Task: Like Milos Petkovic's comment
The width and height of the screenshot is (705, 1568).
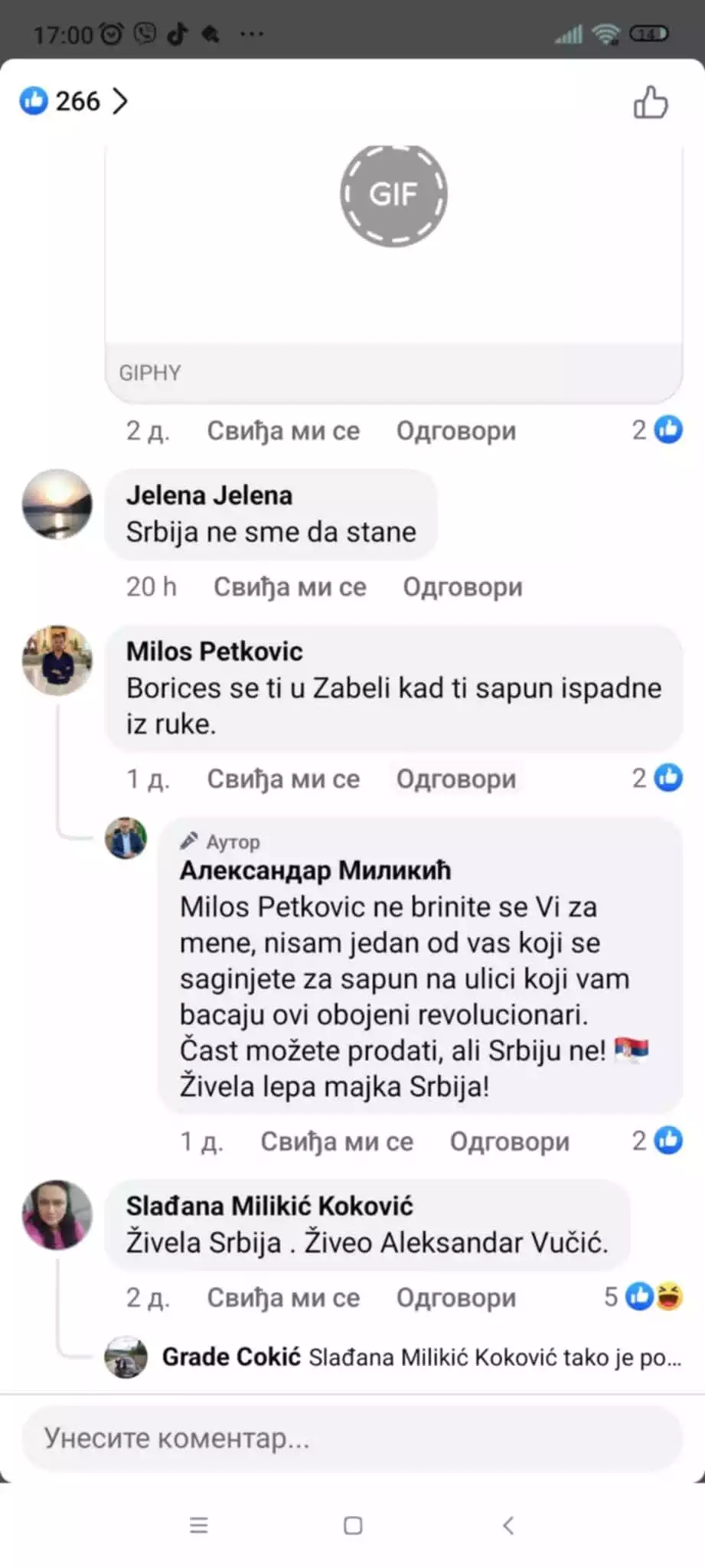Action: [x=282, y=779]
